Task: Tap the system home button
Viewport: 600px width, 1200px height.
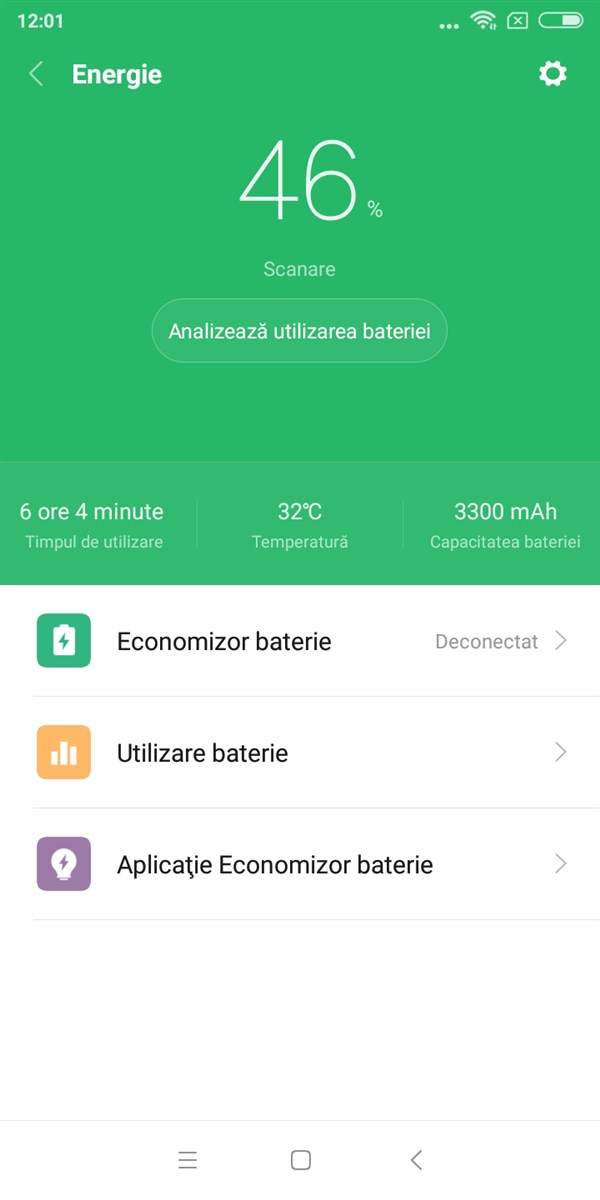Action: [x=300, y=1160]
